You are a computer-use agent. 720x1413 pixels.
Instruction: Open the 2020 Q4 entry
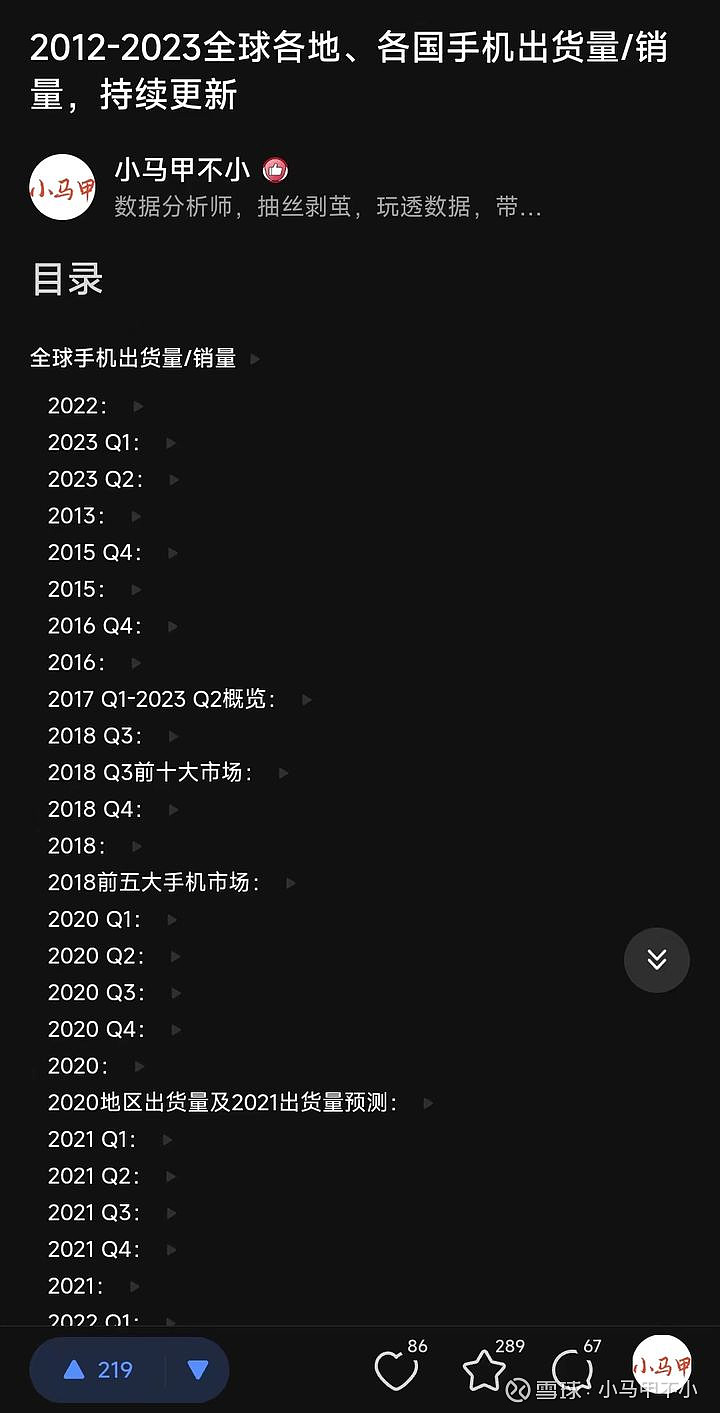click(97, 1029)
